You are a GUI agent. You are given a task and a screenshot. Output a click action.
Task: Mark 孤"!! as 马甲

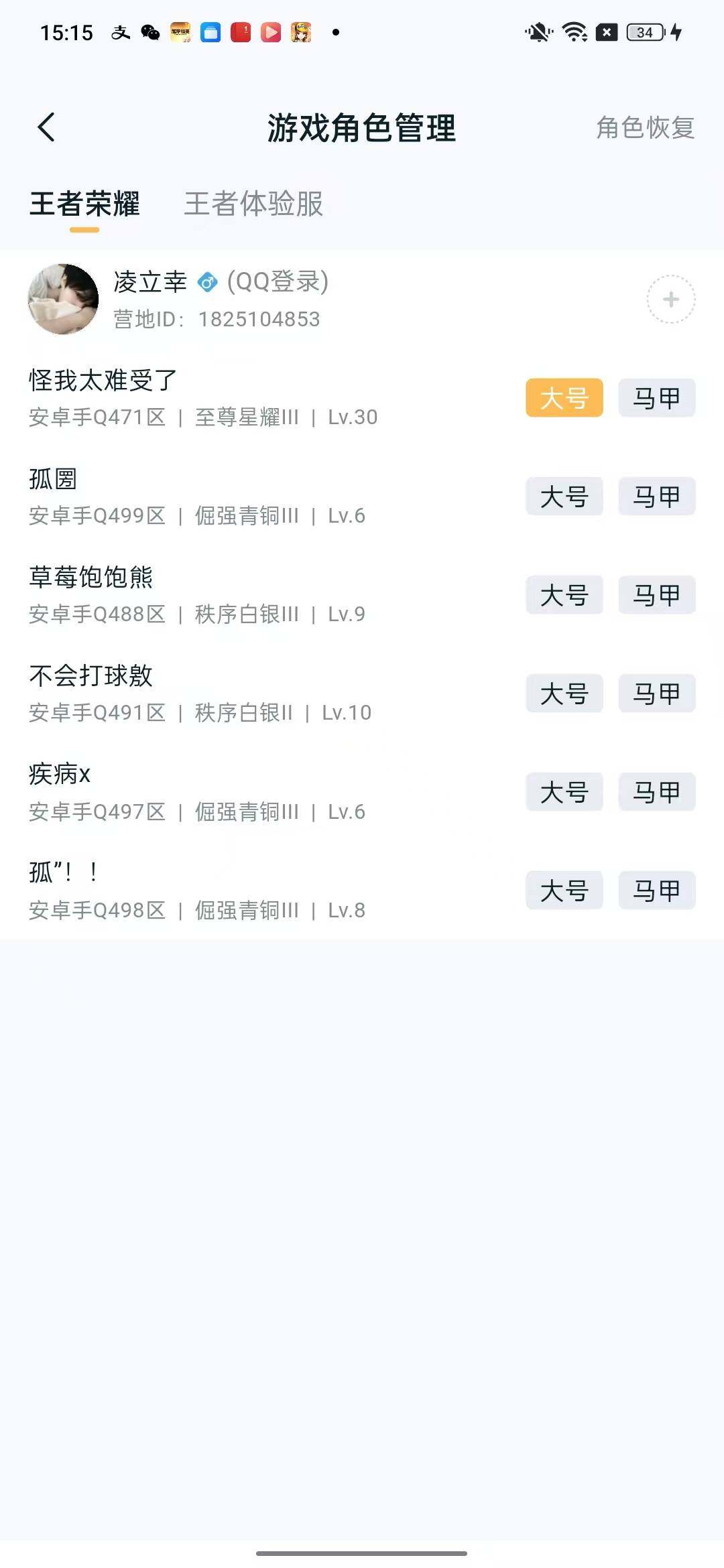(656, 891)
